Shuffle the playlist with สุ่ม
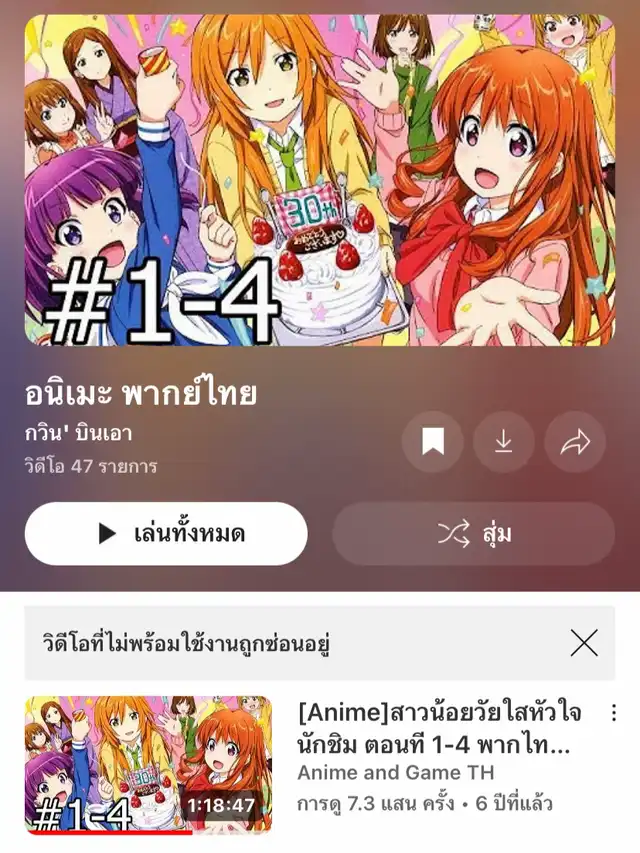Screen dimensions: 640x853 point(473,534)
